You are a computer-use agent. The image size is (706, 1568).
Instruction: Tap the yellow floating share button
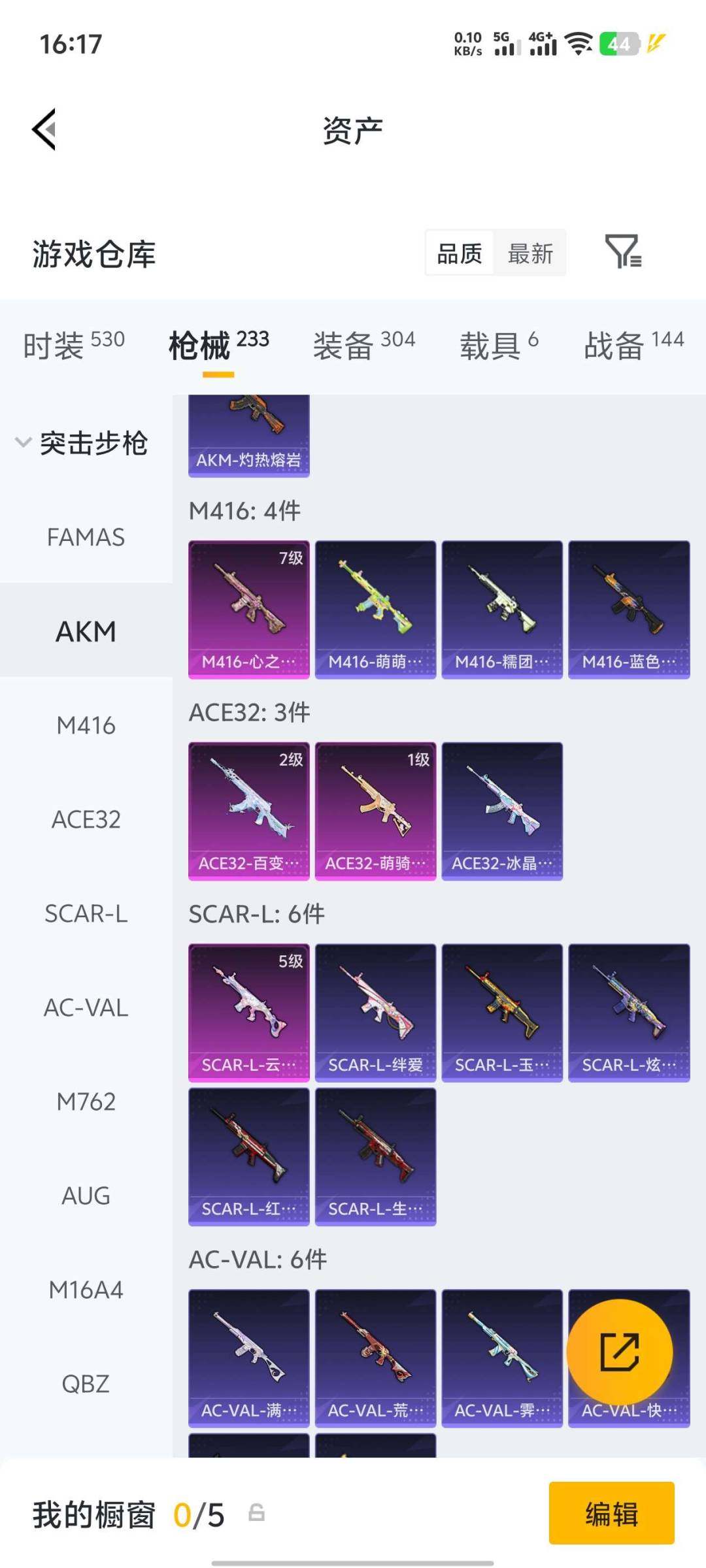[619, 1352]
